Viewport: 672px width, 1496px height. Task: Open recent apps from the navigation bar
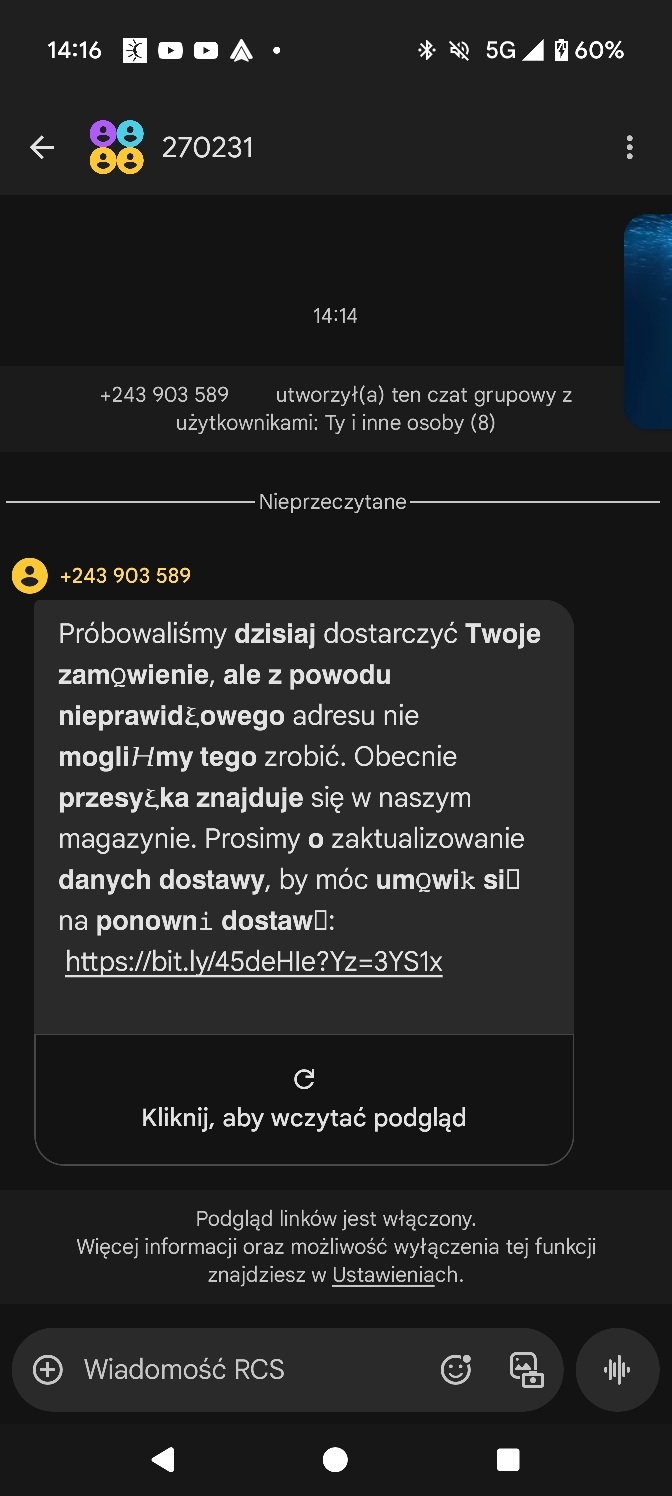click(x=508, y=1460)
